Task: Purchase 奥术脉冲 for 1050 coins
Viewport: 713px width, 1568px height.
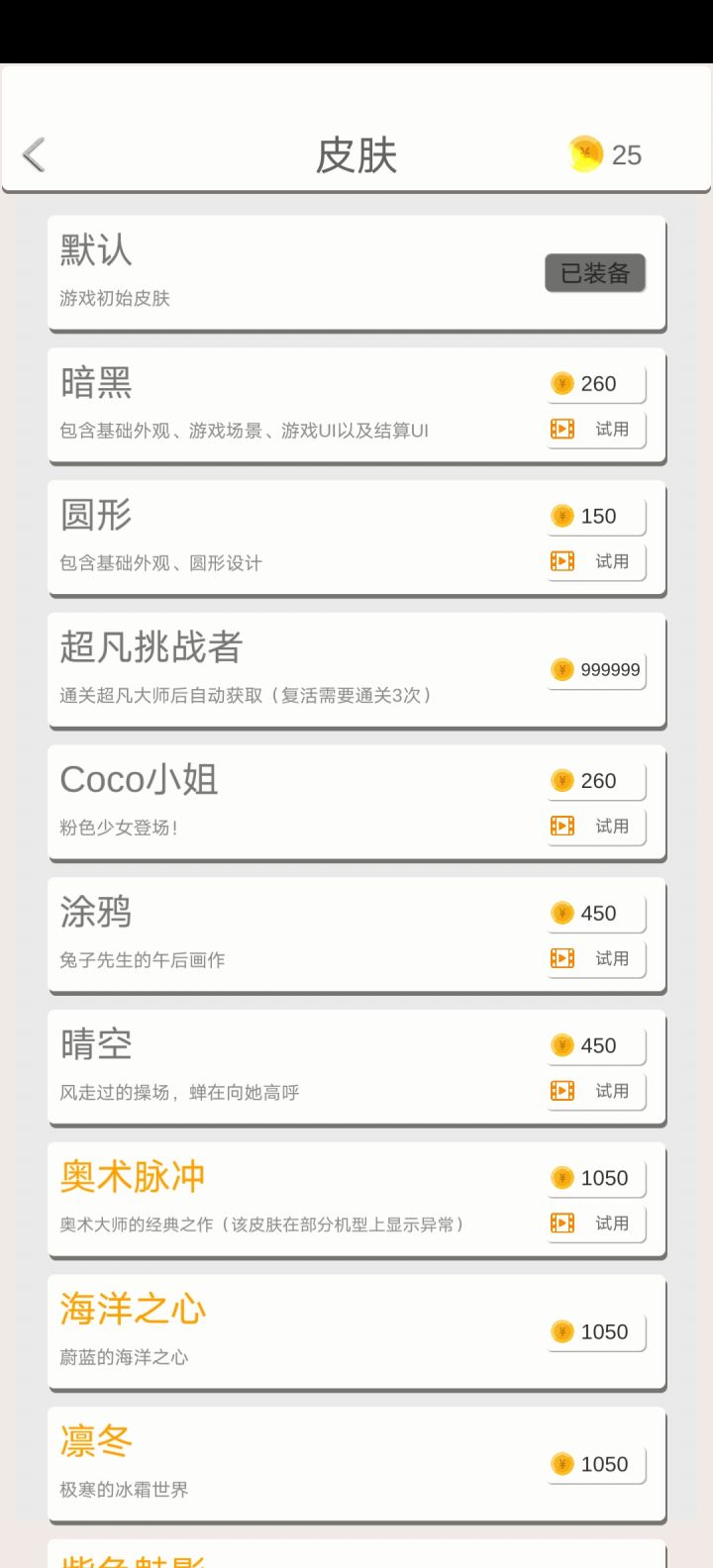Action: coord(596,1178)
